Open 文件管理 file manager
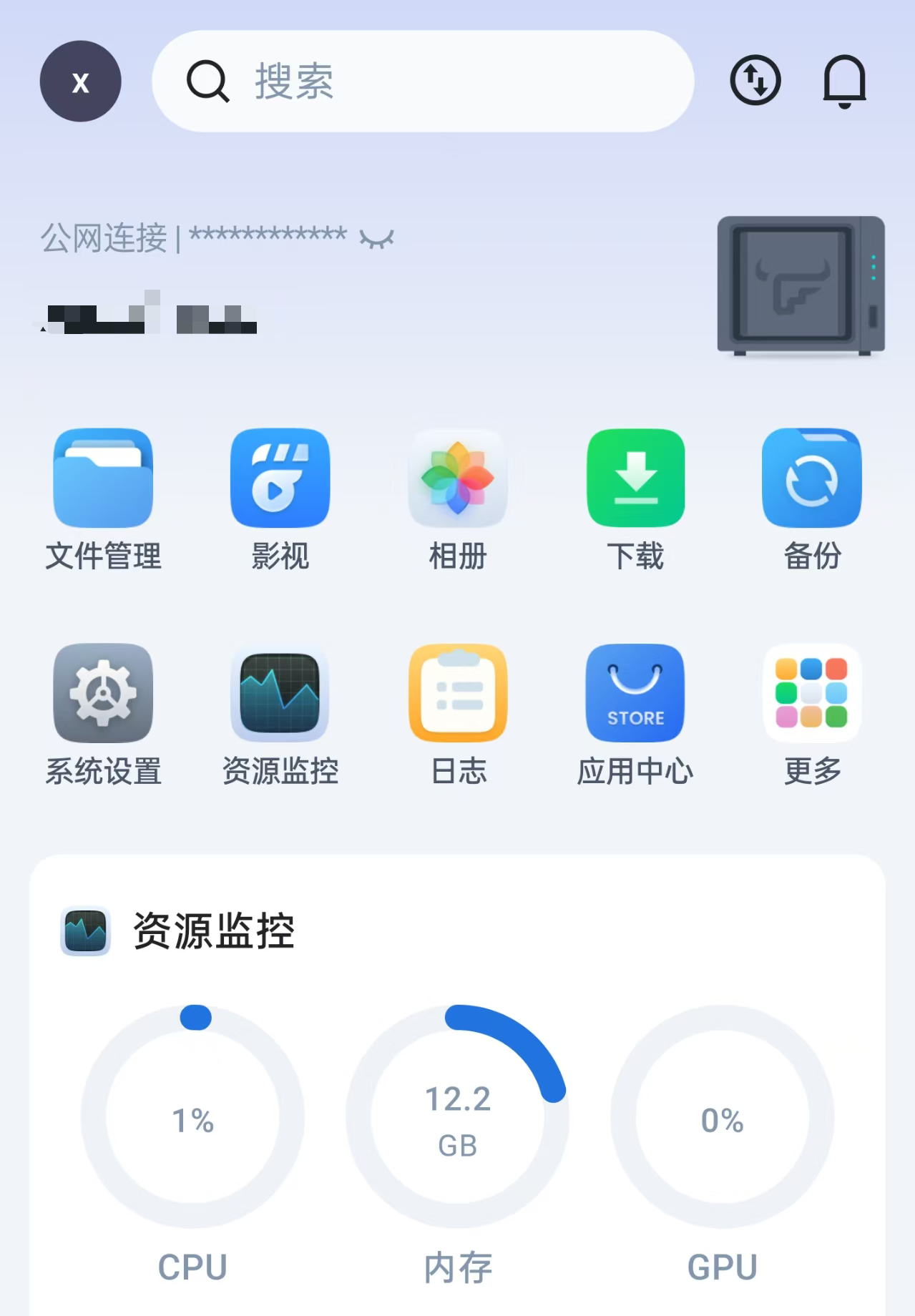This screenshot has height=1316, width=915. (x=103, y=478)
